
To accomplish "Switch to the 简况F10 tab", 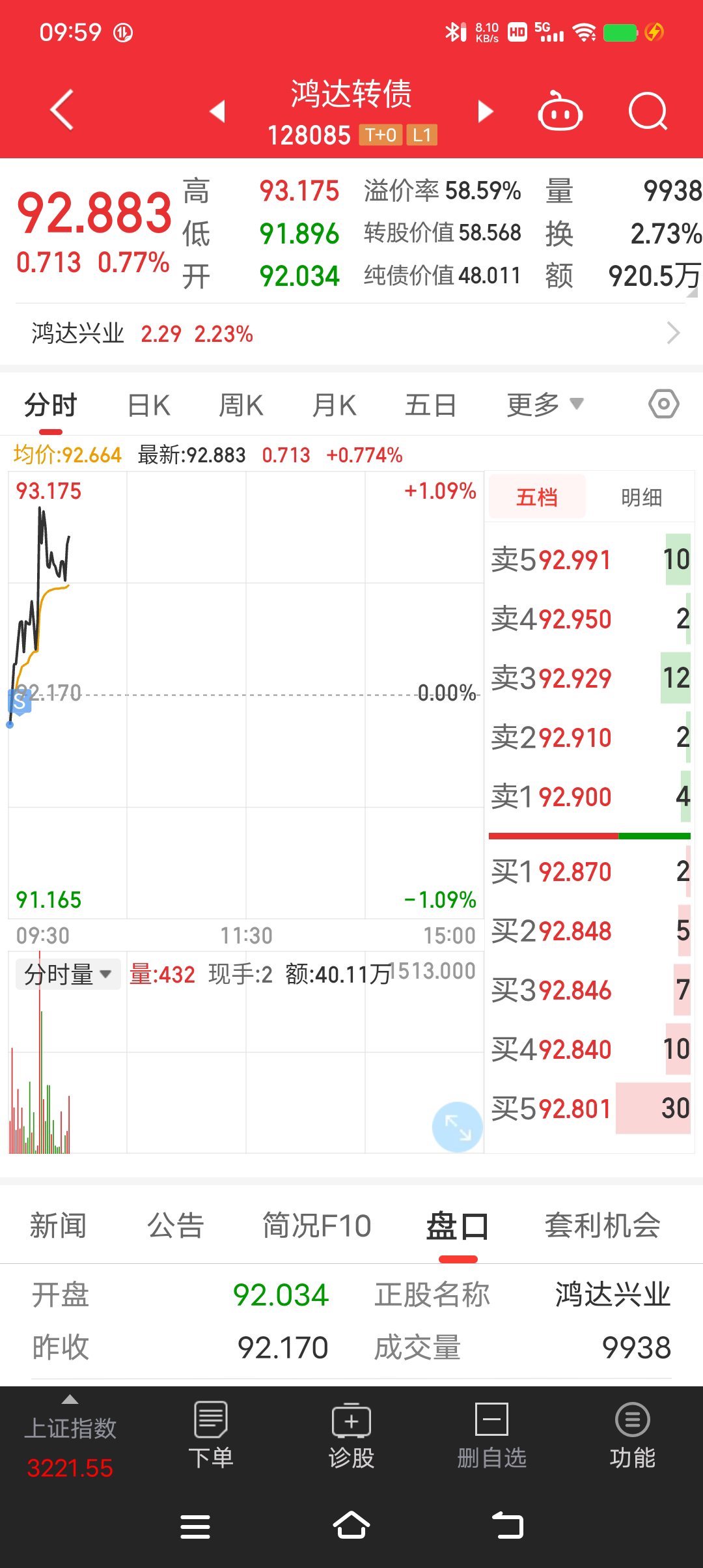I will [x=316, y=1226].
